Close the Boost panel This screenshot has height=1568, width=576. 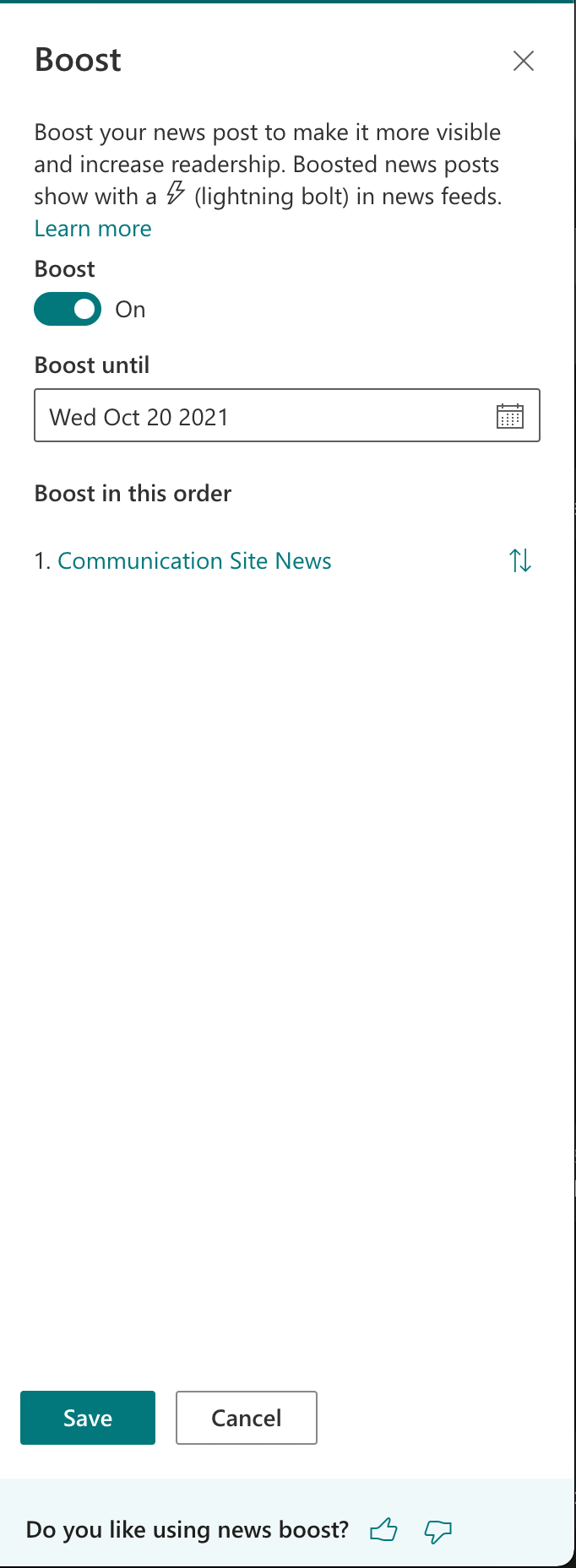coord(524,61)
